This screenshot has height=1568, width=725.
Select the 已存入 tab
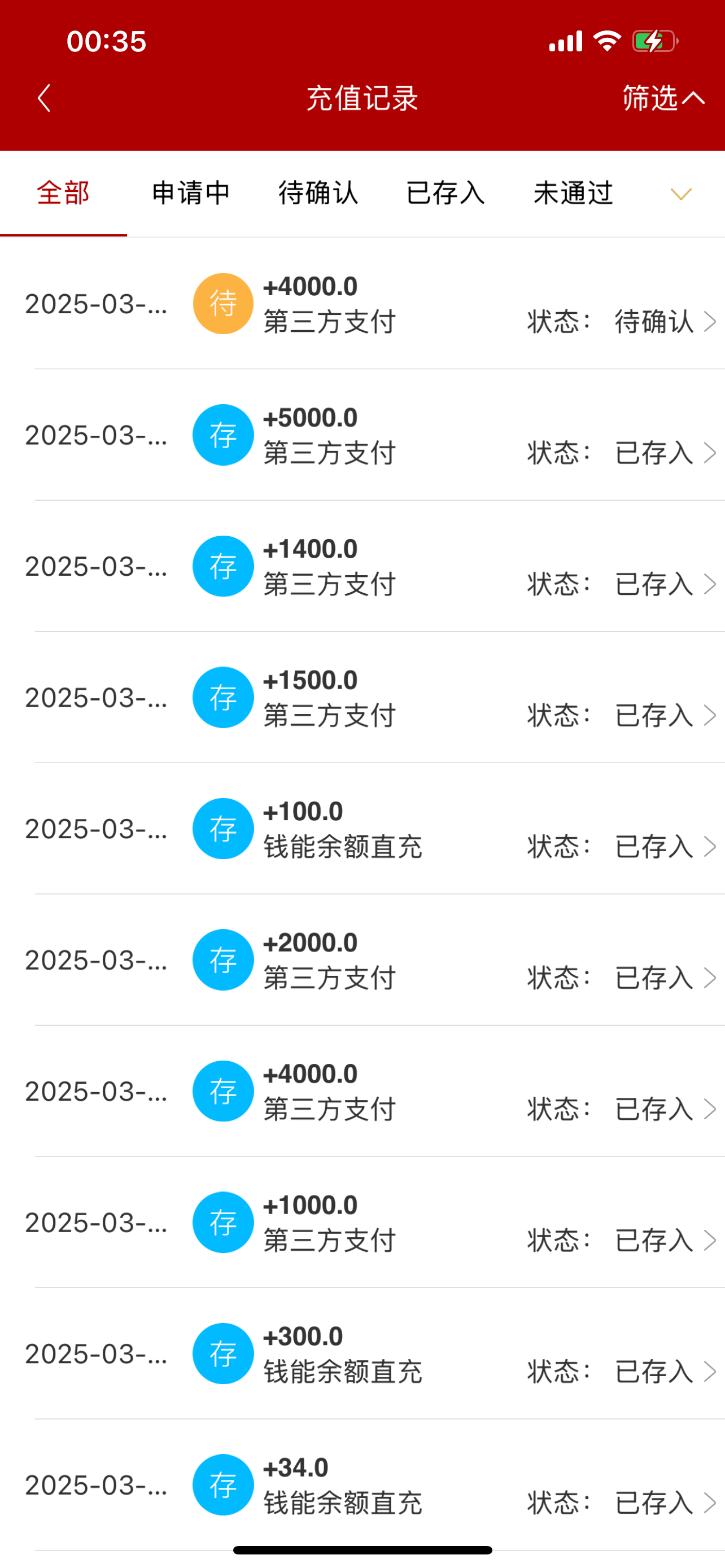[445, 194]
